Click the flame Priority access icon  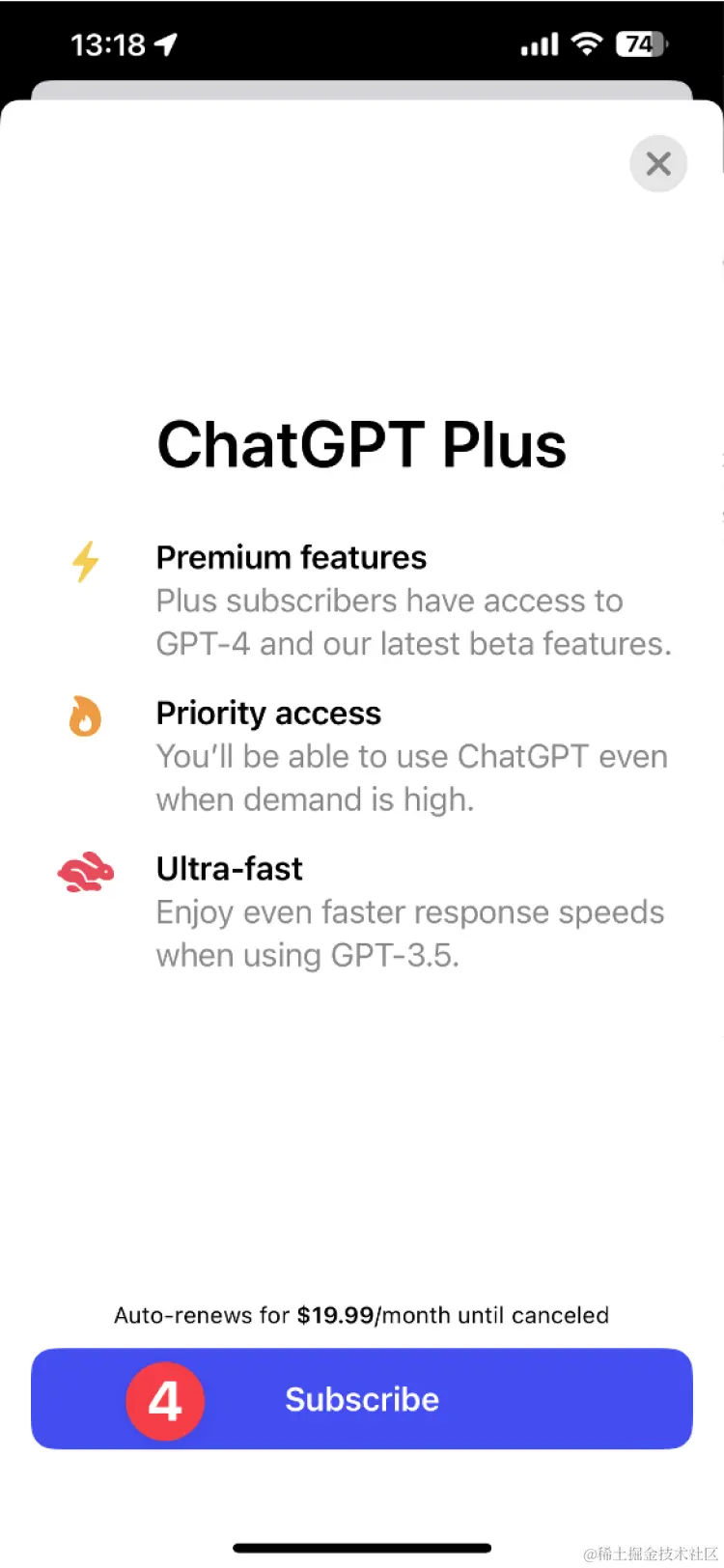[85, 715]
